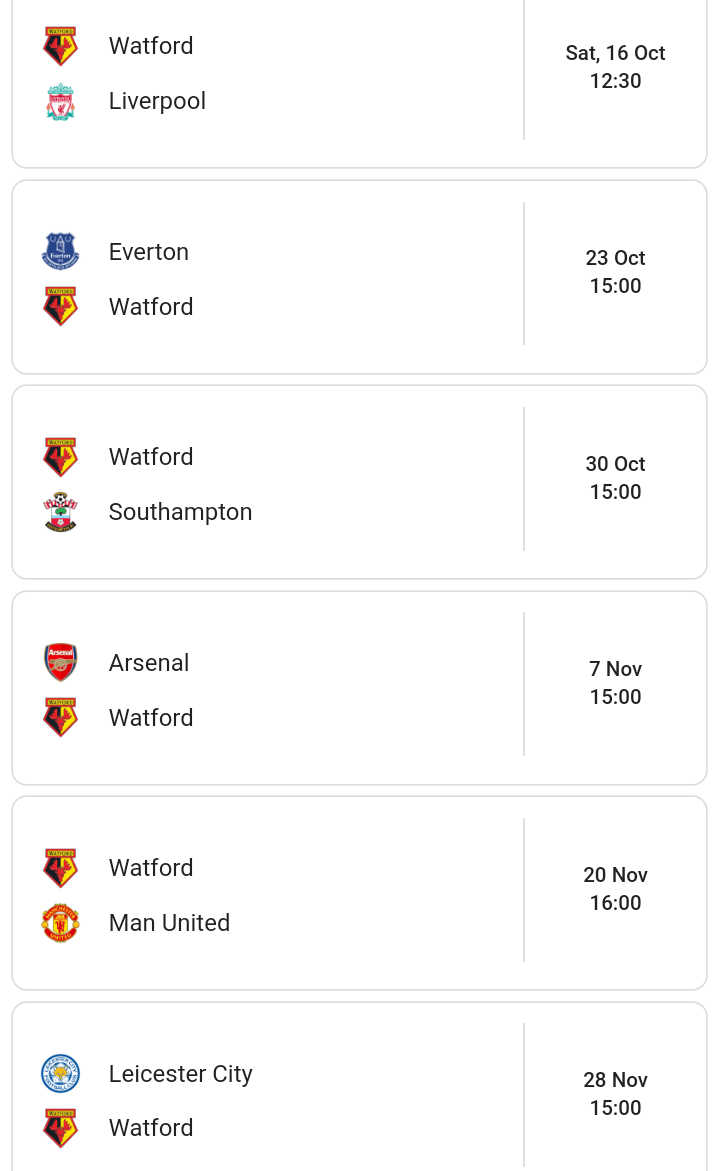This screenshot has height=1171, width=718.
Task: View Watford vs Southampton on 30 Oct
Action: point(359,482)
